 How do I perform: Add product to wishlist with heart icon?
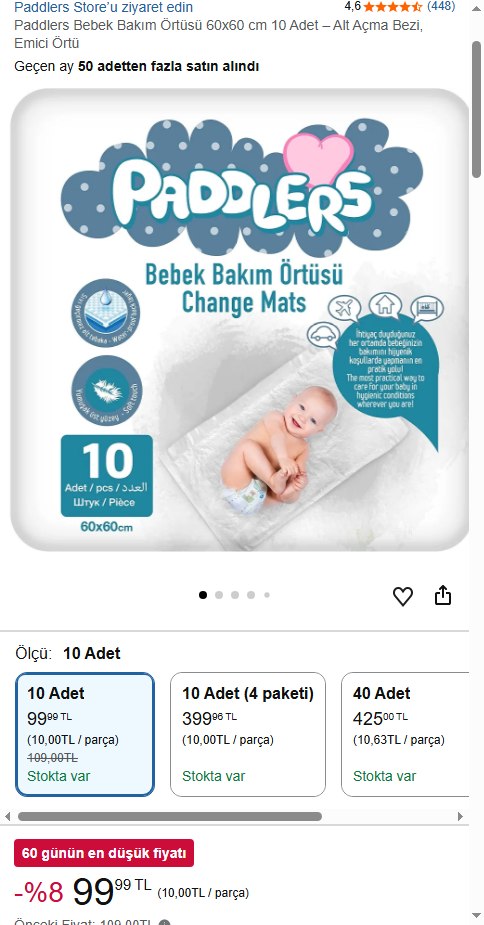[x=403, y=596]
